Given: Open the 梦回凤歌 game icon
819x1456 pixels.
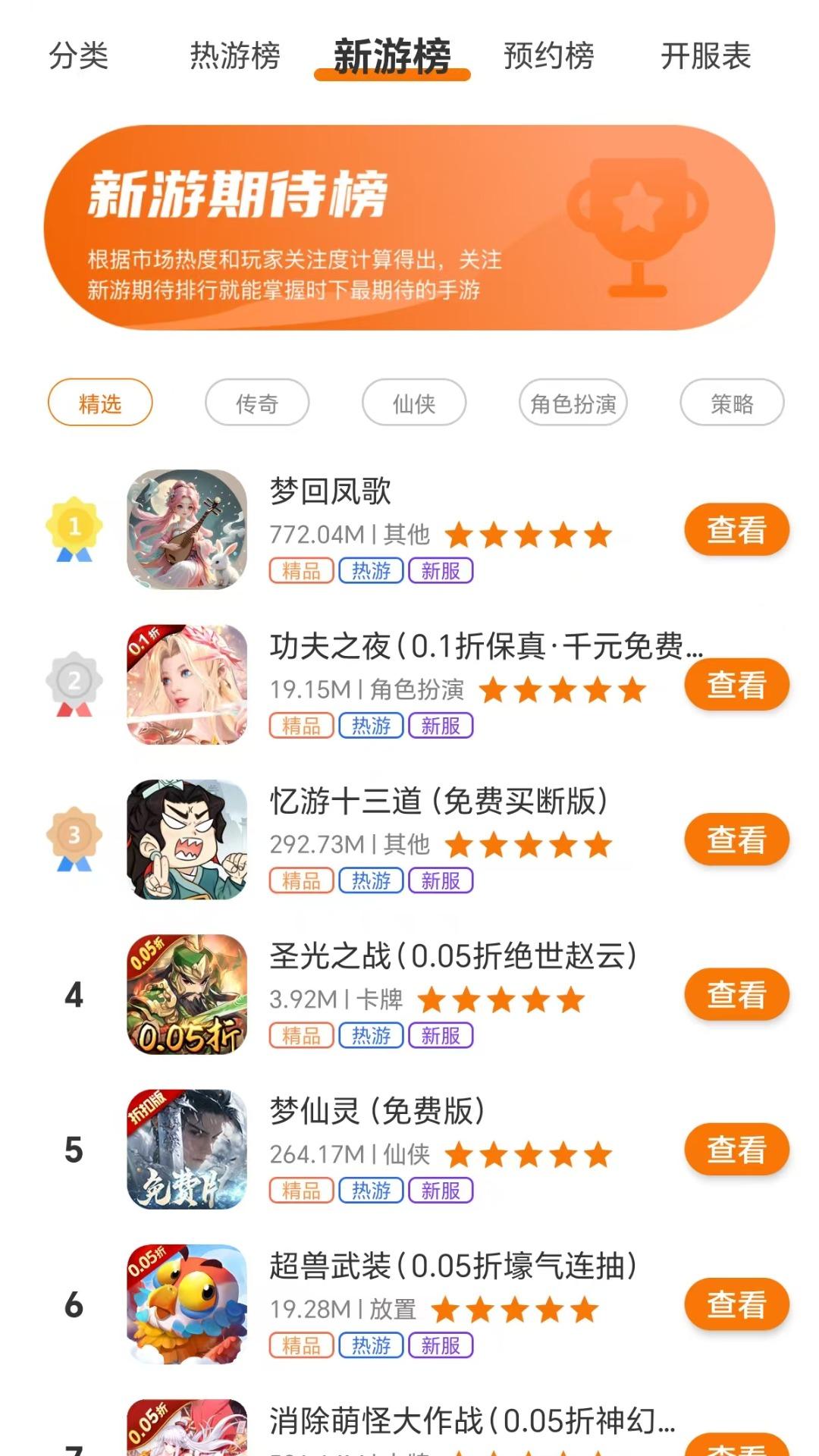Looking at the screenshot, I should (186, 531).
